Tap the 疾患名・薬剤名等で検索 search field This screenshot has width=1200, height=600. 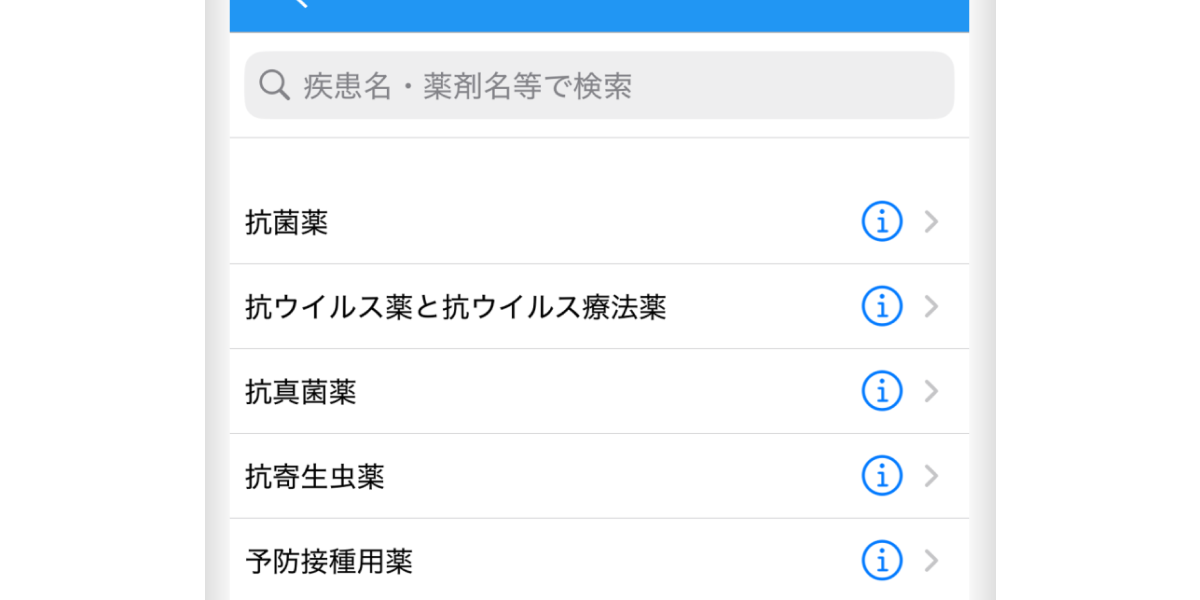click(x=600, y=86)
